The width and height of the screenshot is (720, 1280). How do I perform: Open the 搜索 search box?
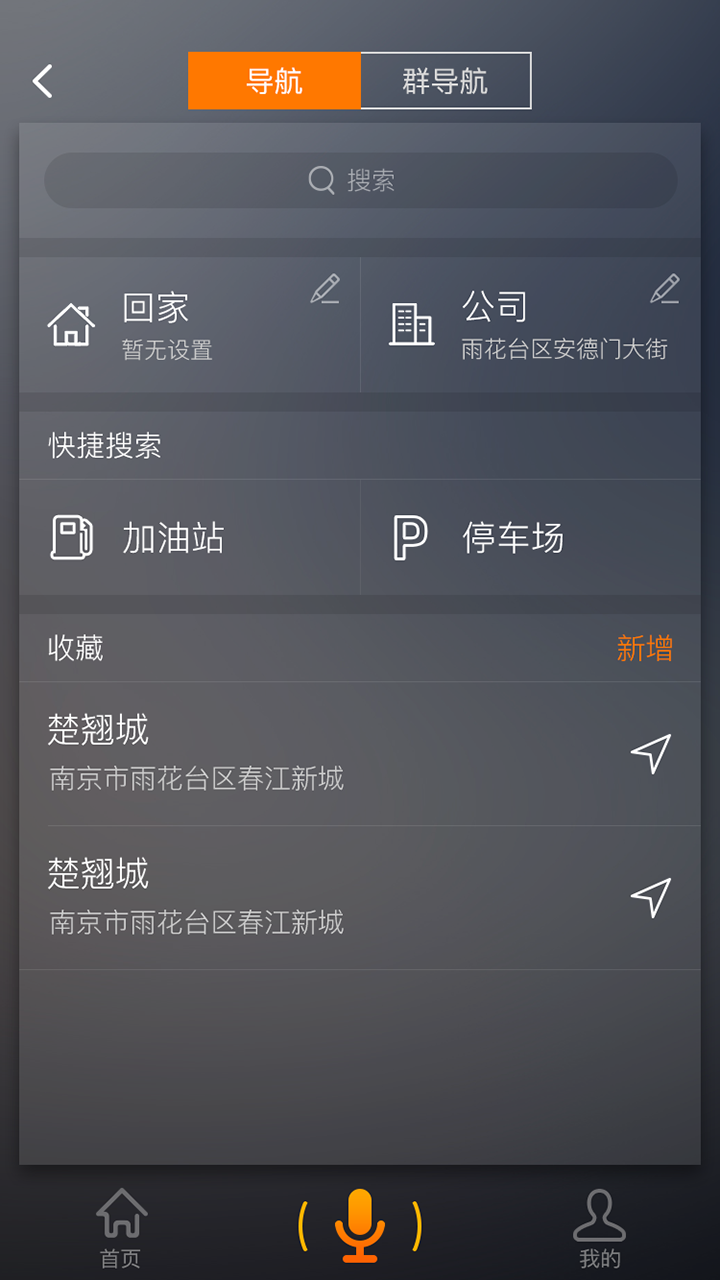[360, 180]
